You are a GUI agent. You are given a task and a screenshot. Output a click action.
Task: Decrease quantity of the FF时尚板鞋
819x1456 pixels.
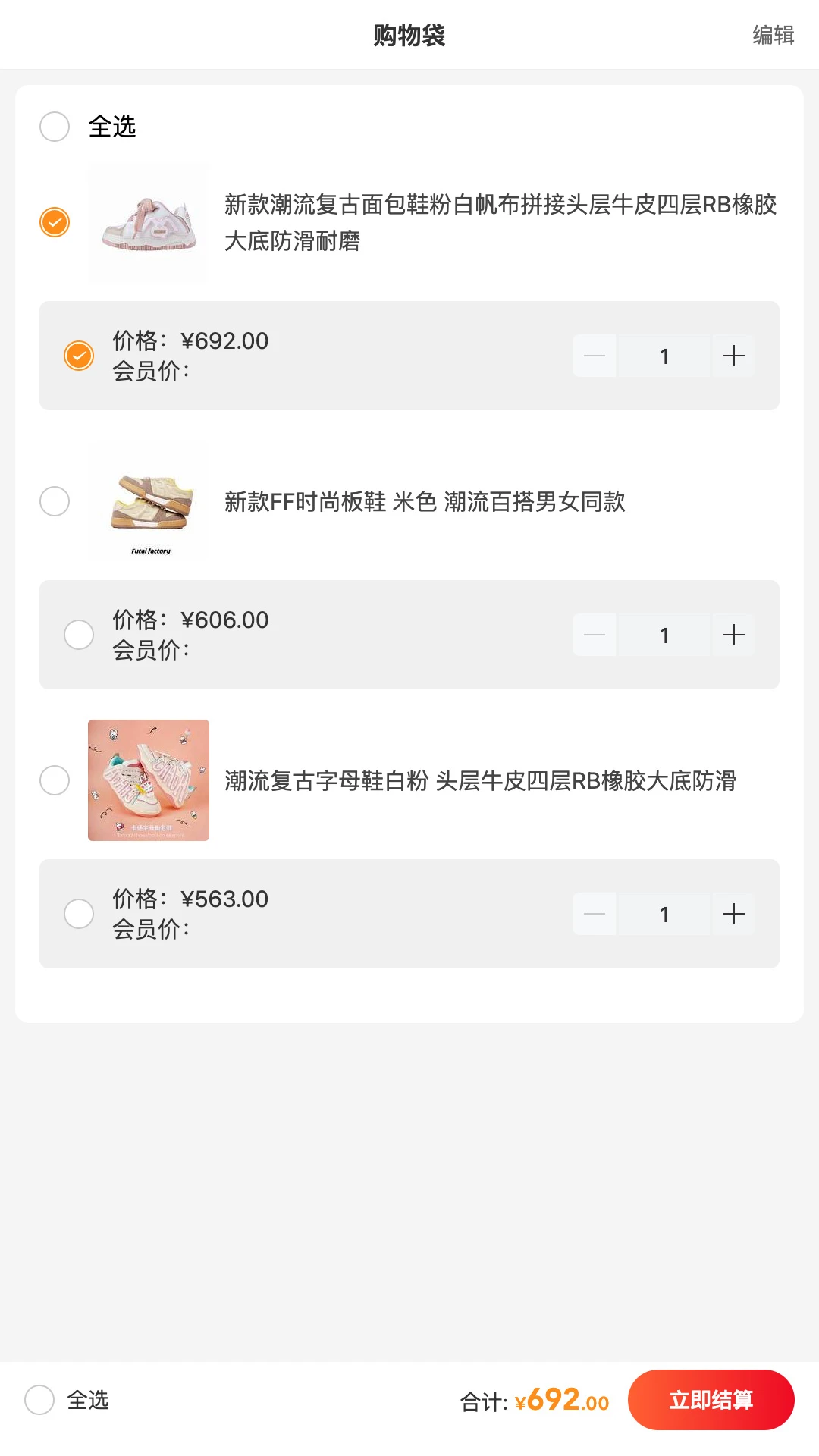(x=595, y=635)
